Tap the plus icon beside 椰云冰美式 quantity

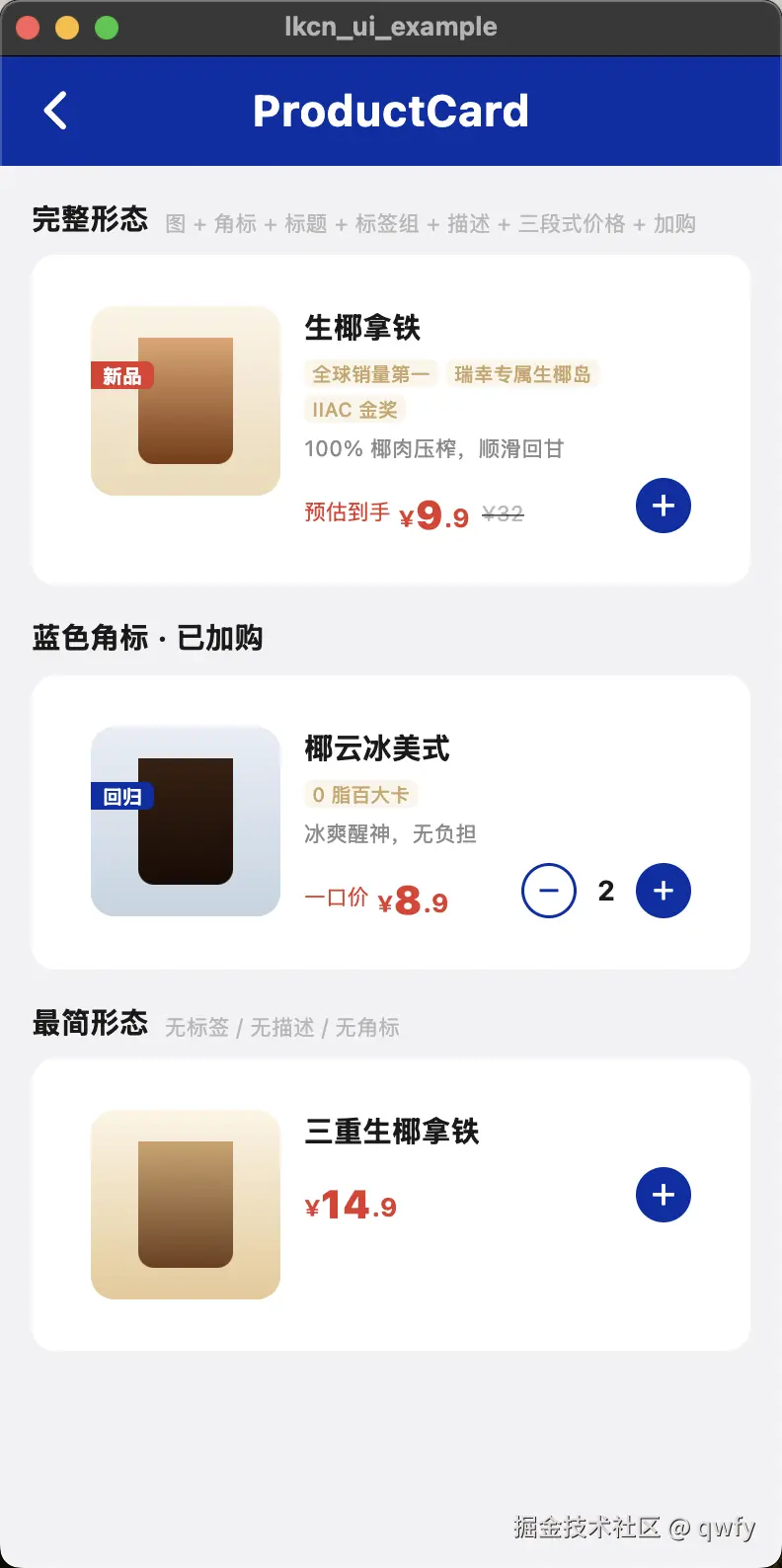663,890
